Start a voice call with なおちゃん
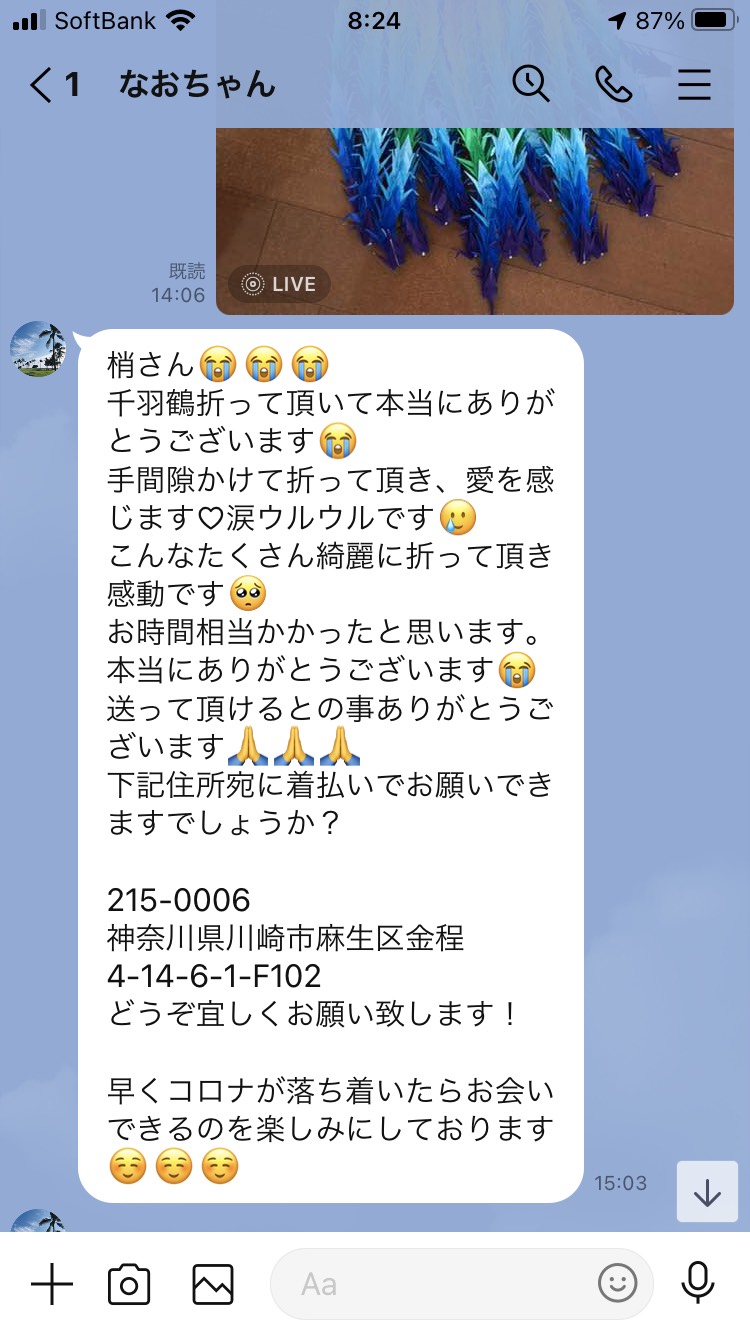This screenshot has height=1334, width=750. point(613,84)
